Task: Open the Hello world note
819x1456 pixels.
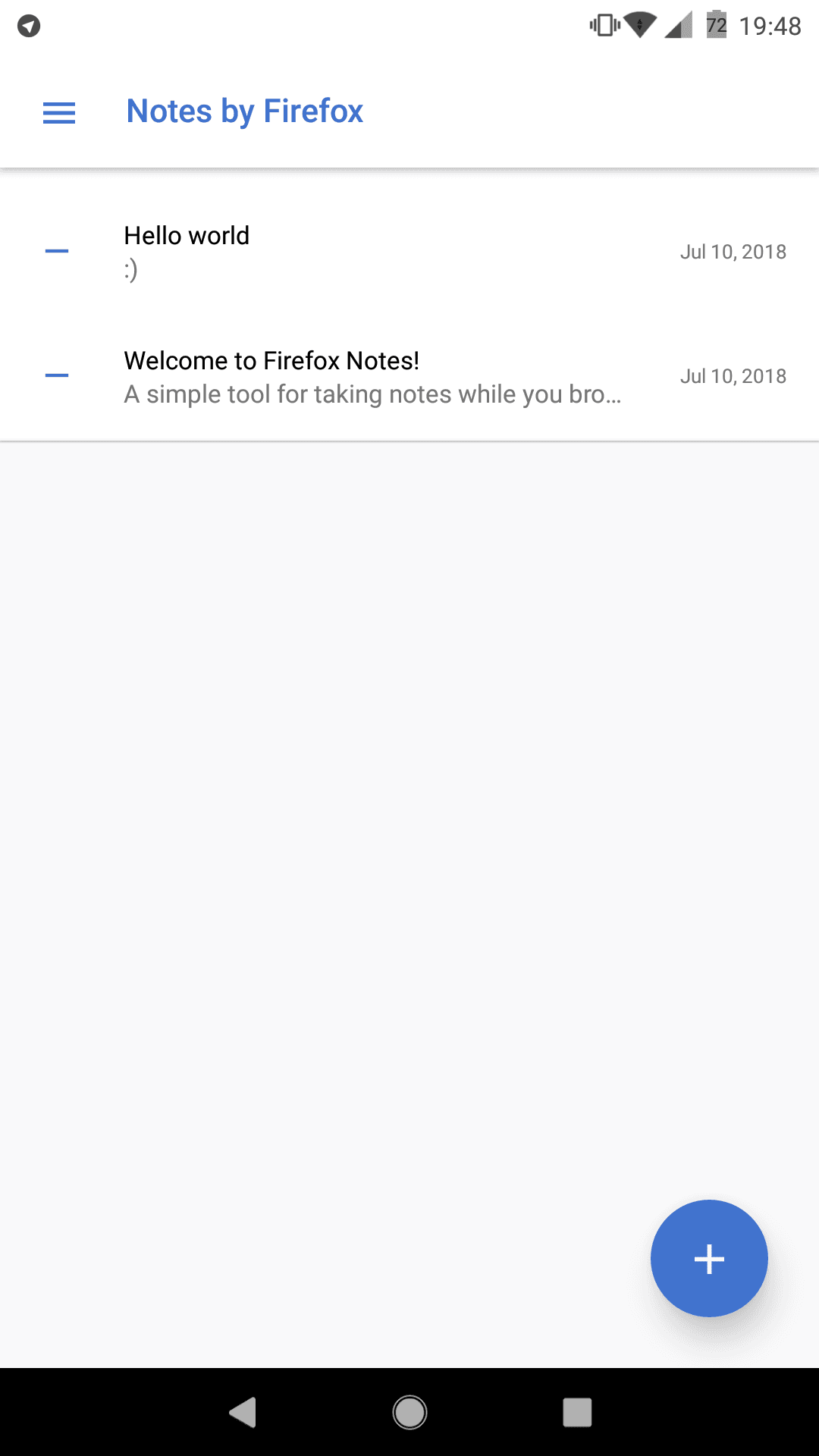Action: point(379,252)
